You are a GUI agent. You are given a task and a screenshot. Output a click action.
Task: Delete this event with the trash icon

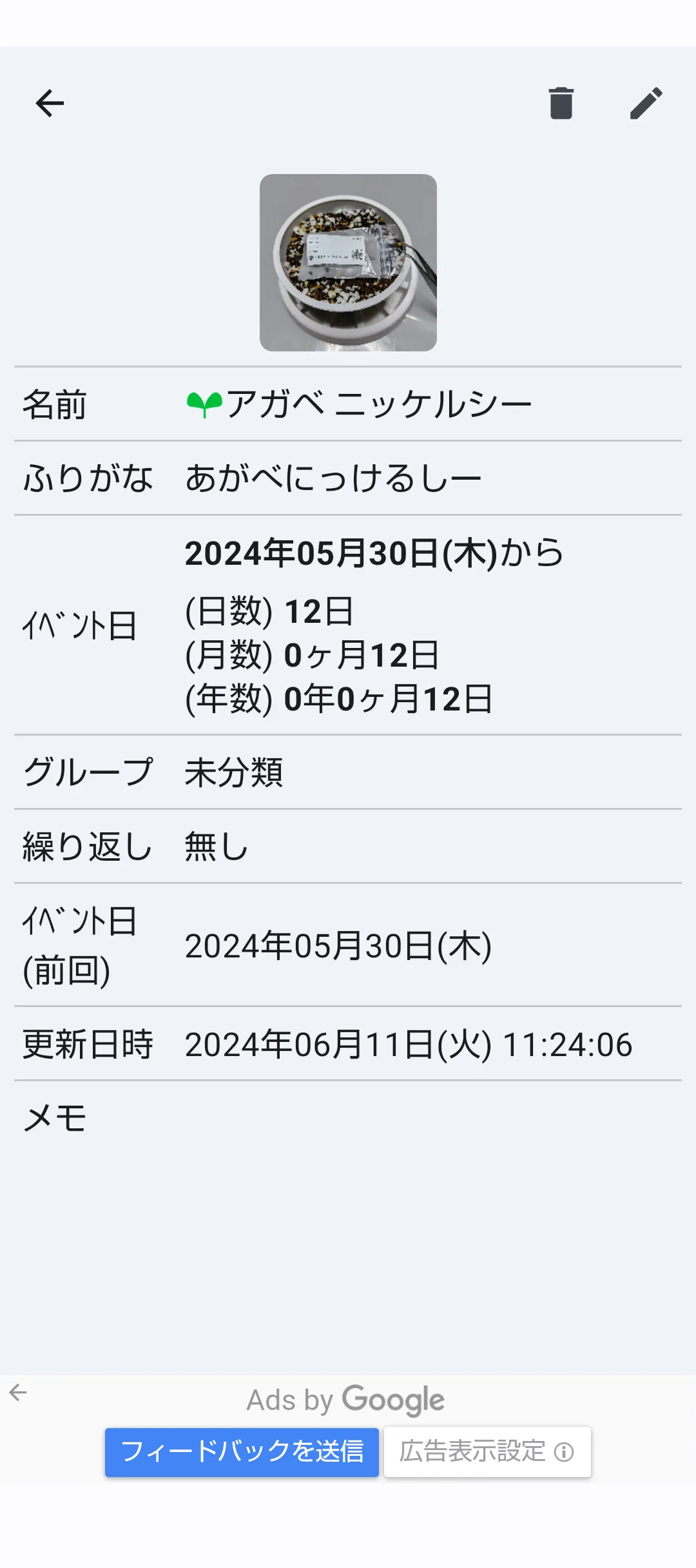point(561,103)
